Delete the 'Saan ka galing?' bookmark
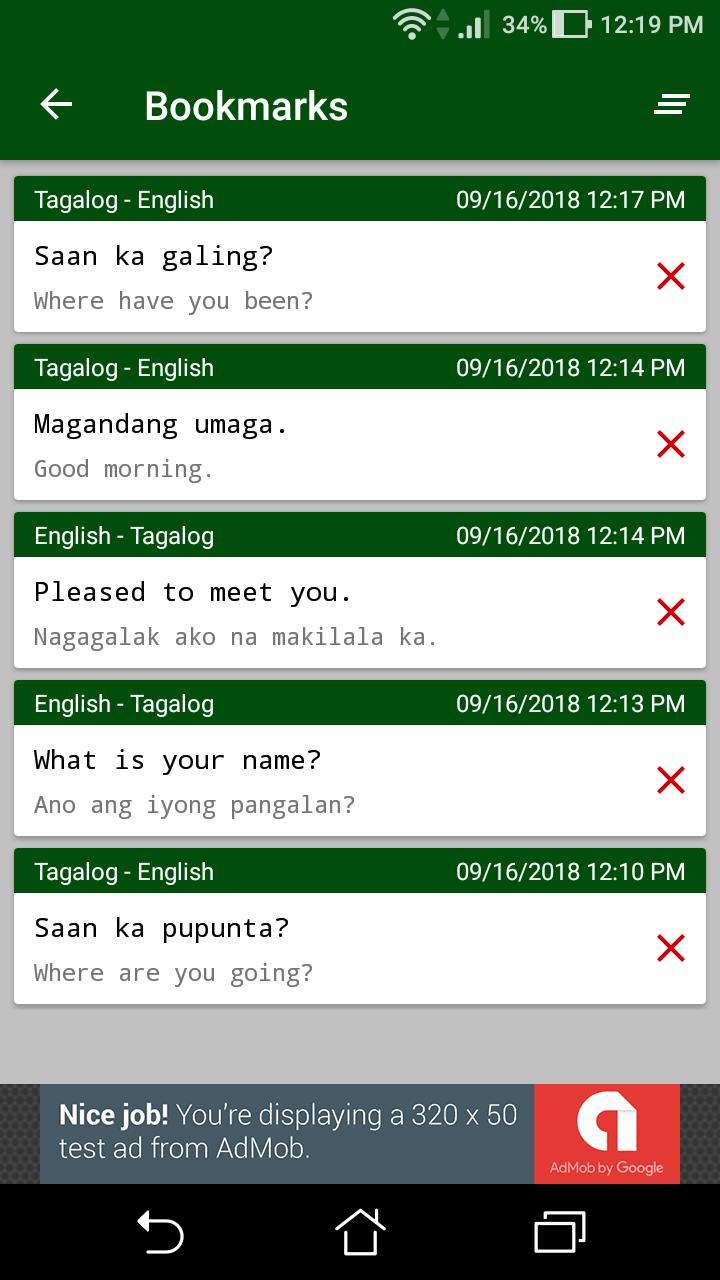This screenshot has width=720, height=1280. pyautogui.click(x=670, y=276)
